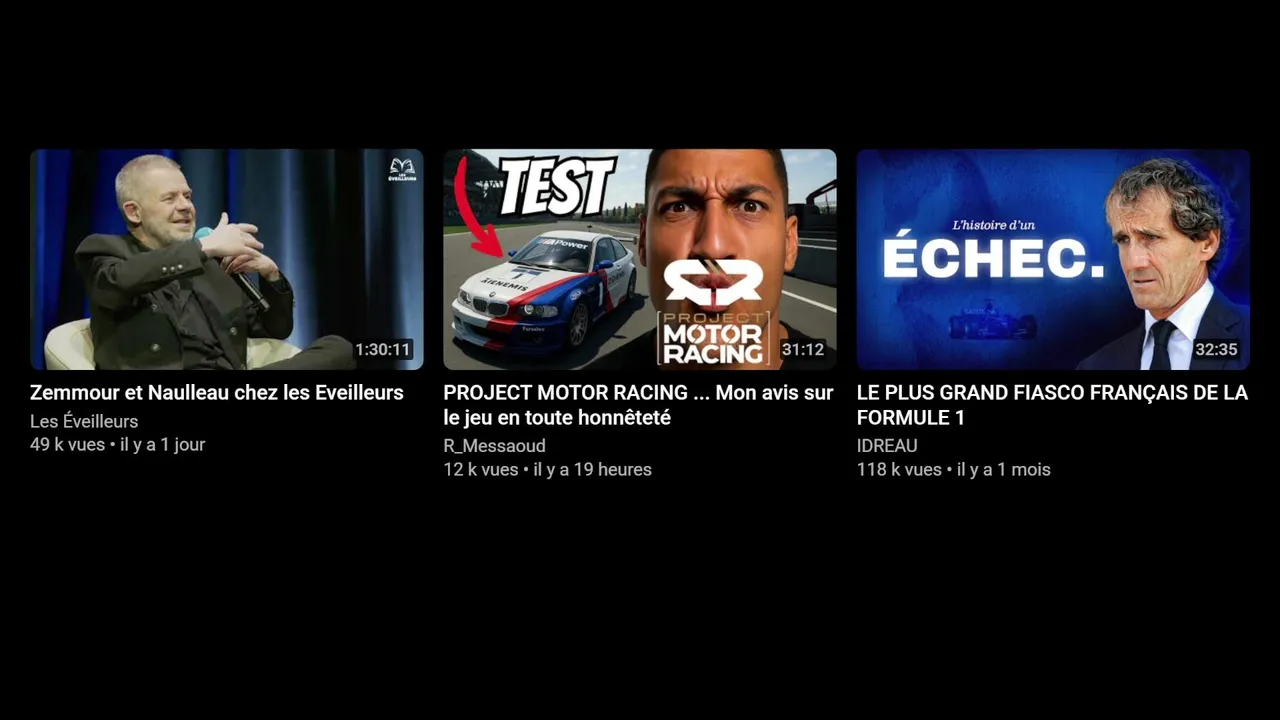1280x720 pixels.
Task: Open the Zemmour et Naulleau video thumbnail
Action: pyautogui.click(x=226, y=259)
